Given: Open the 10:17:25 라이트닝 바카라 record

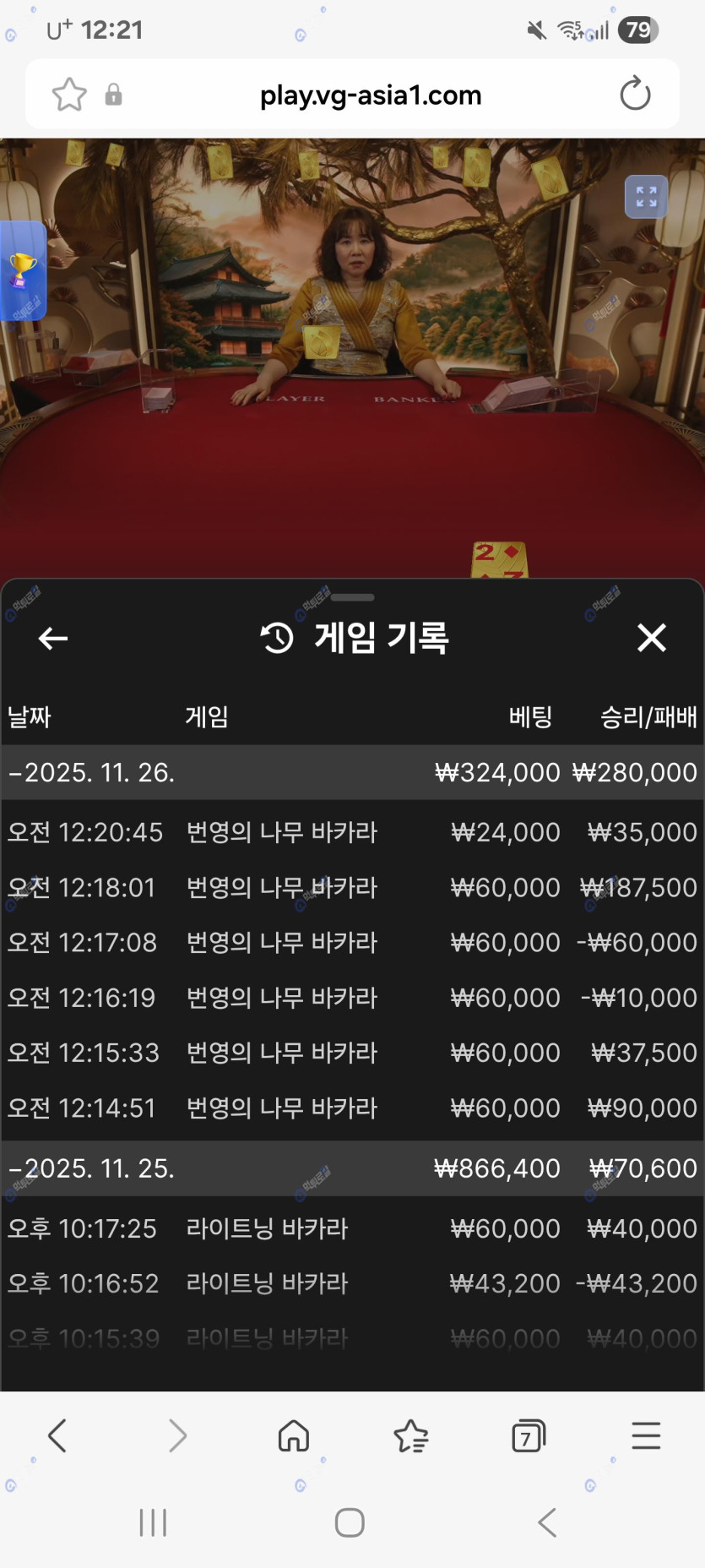Looking at the screenshot, I should click(x=351, y=1228).
